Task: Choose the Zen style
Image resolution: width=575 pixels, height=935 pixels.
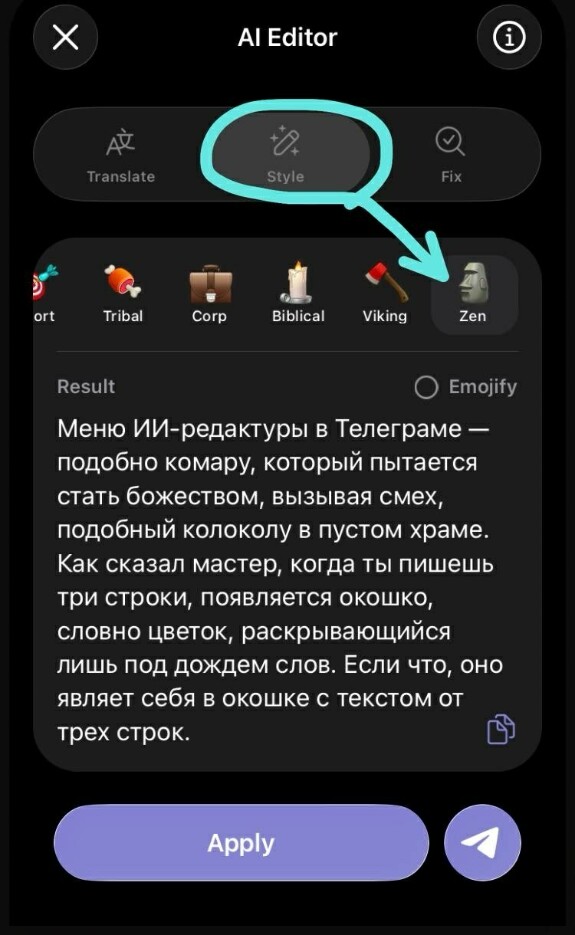Action: point(473,295)
